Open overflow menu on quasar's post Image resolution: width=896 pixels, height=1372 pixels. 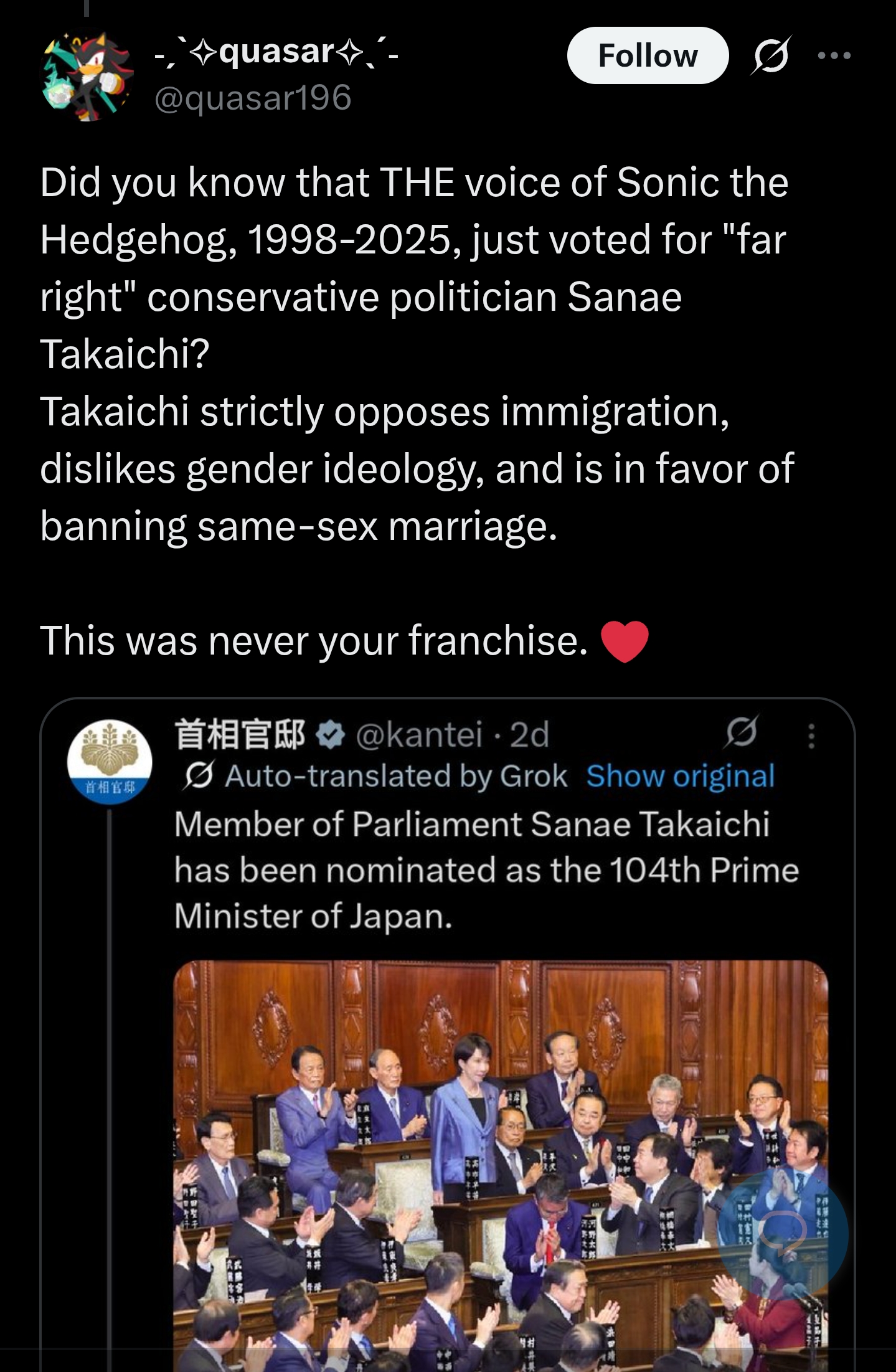[x=834, y=55]
